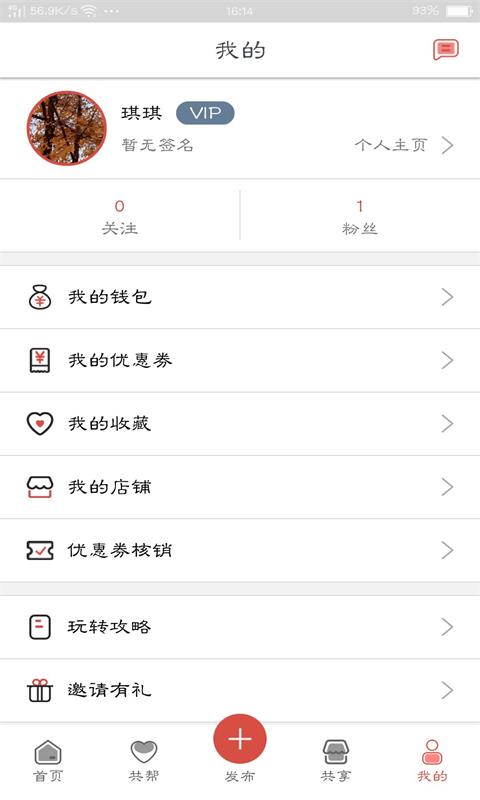
Task: Tap the VIP badge next to 琪琪
Action: click(x=205, y=113)
